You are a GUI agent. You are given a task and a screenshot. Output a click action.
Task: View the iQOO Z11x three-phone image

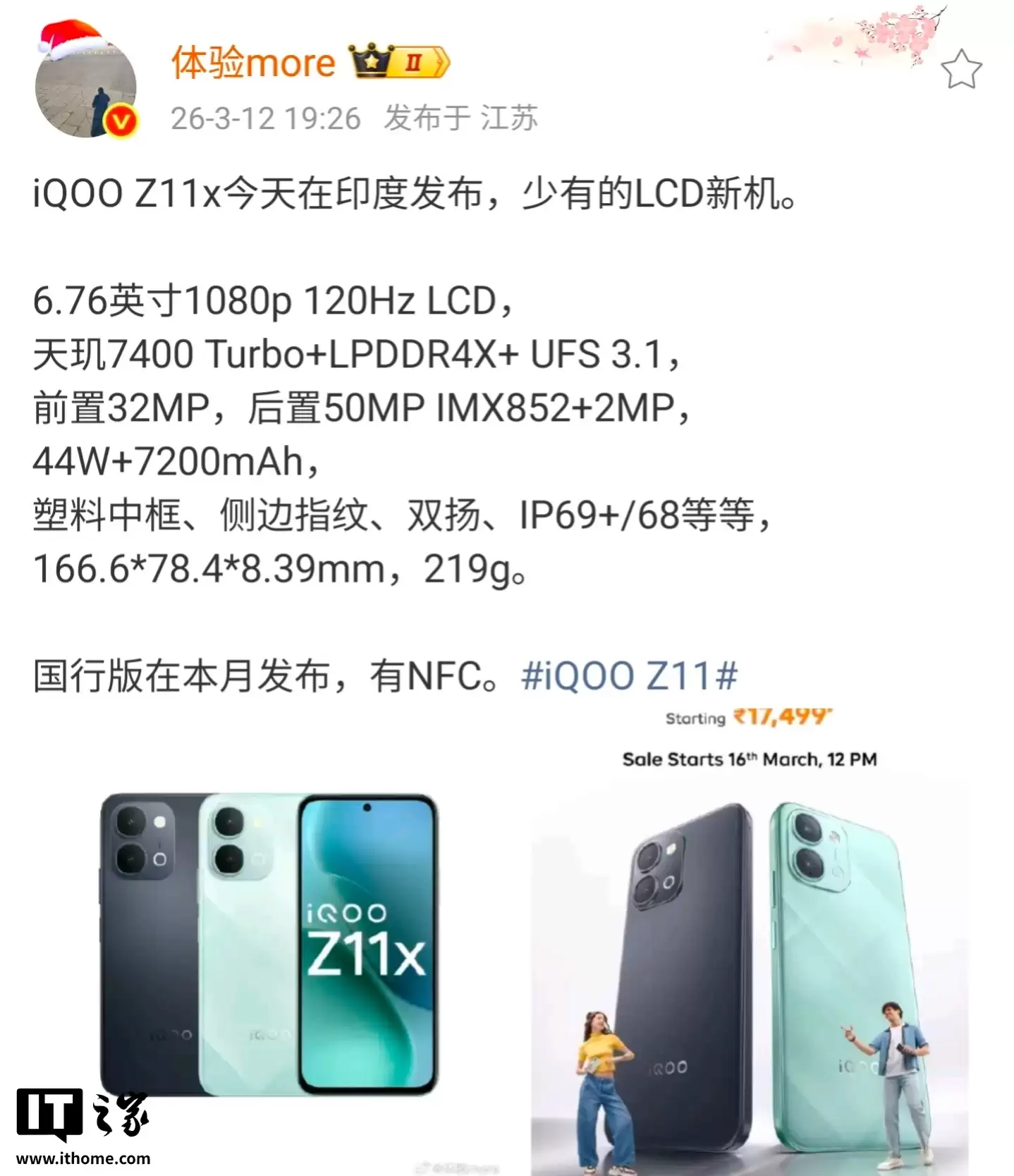tap(269, 943)
